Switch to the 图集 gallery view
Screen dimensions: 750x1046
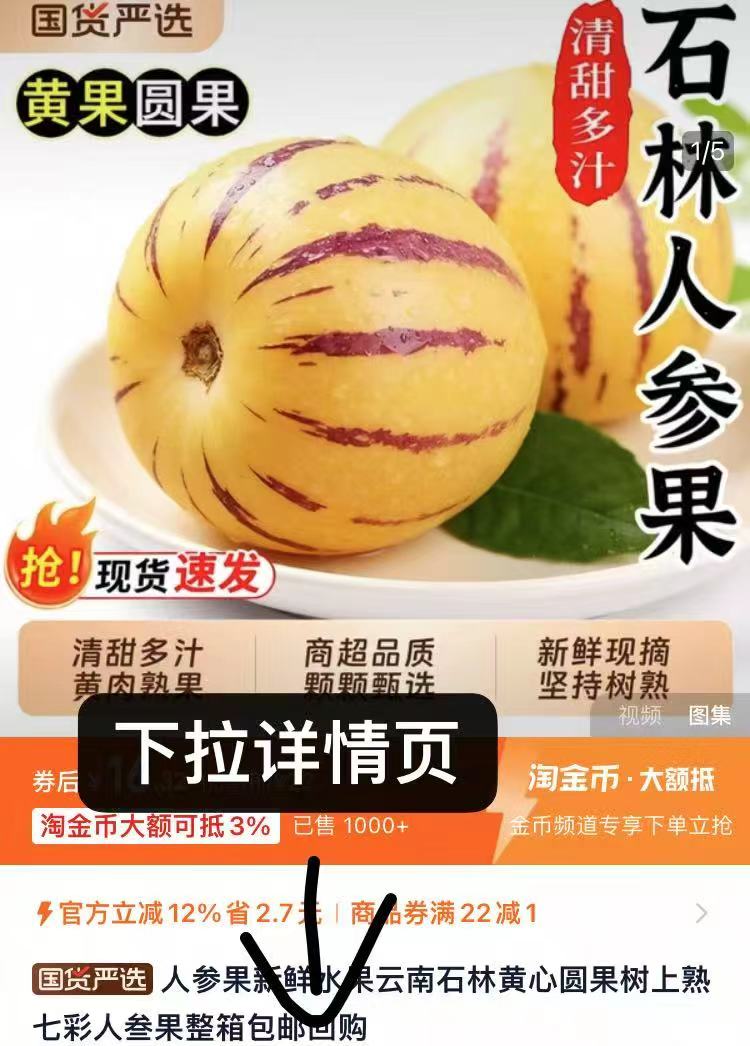[x=709, y=716]
